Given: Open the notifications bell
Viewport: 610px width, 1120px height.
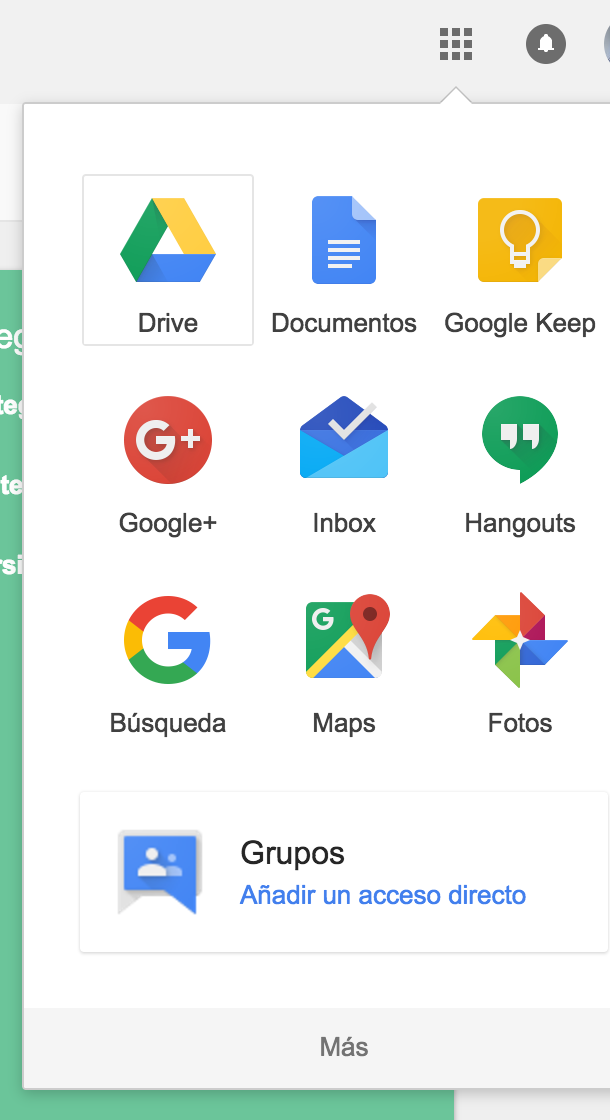Looking at the screenshot, I should pyautogui.click(x=546, y=44).
